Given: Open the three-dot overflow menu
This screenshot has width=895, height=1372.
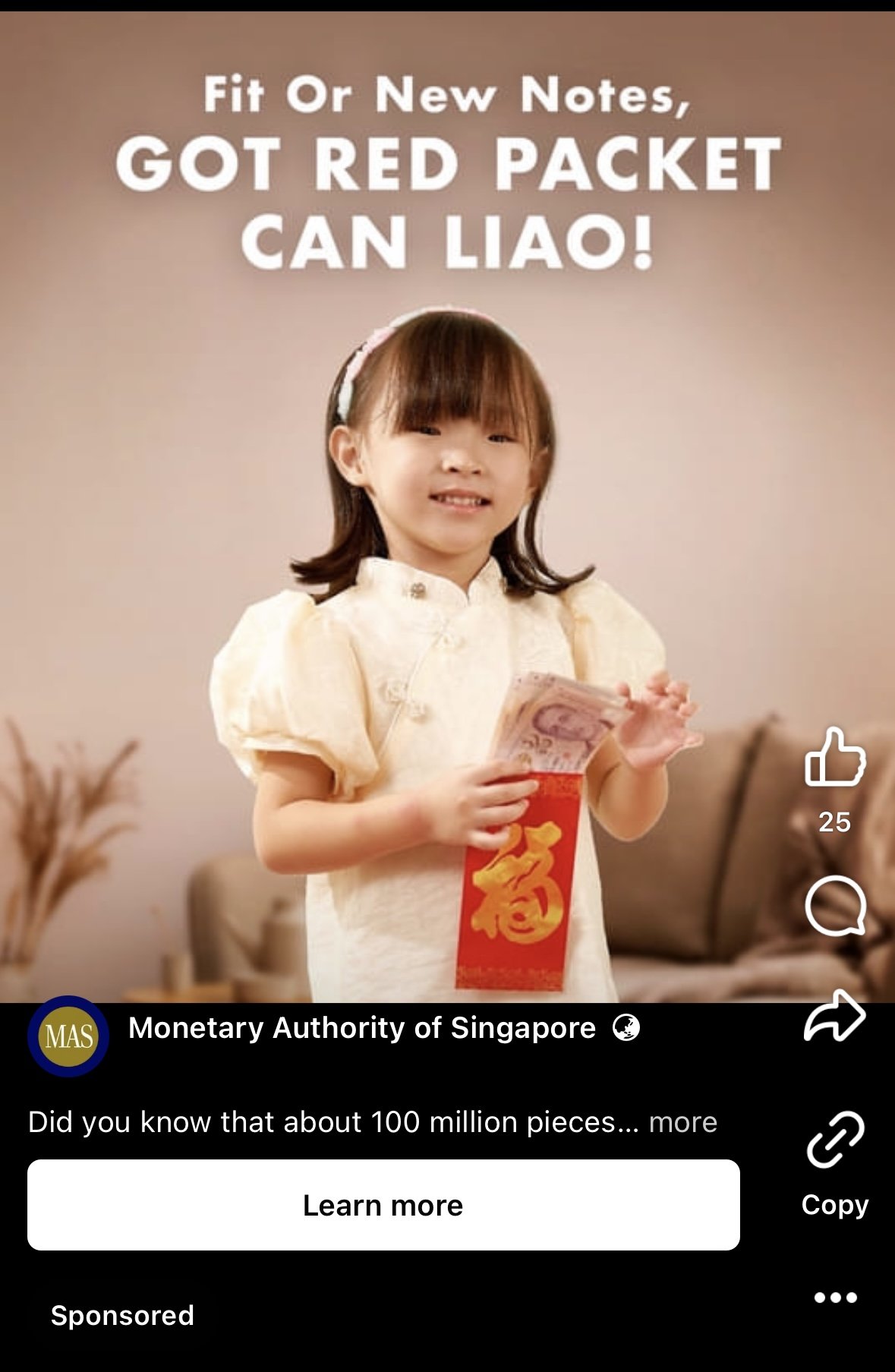Looking at the screenshot, I should [835, 1297].
